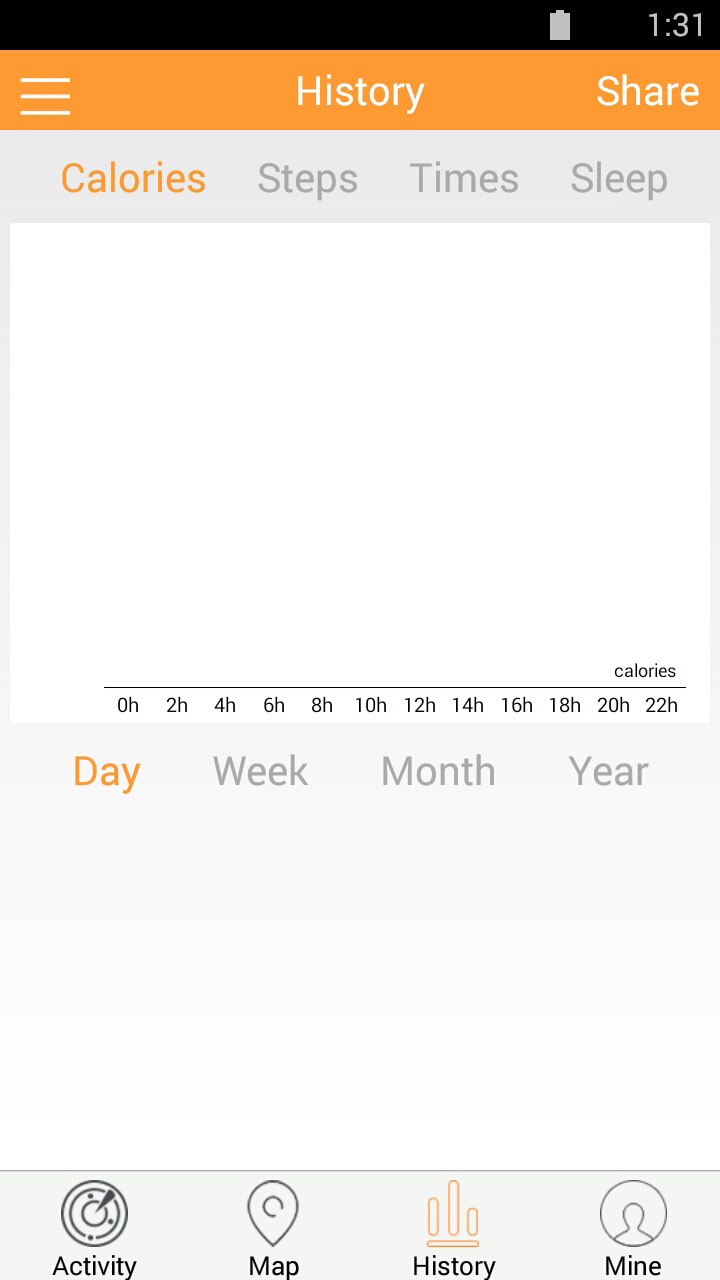View the Times tab

point(464,178)
